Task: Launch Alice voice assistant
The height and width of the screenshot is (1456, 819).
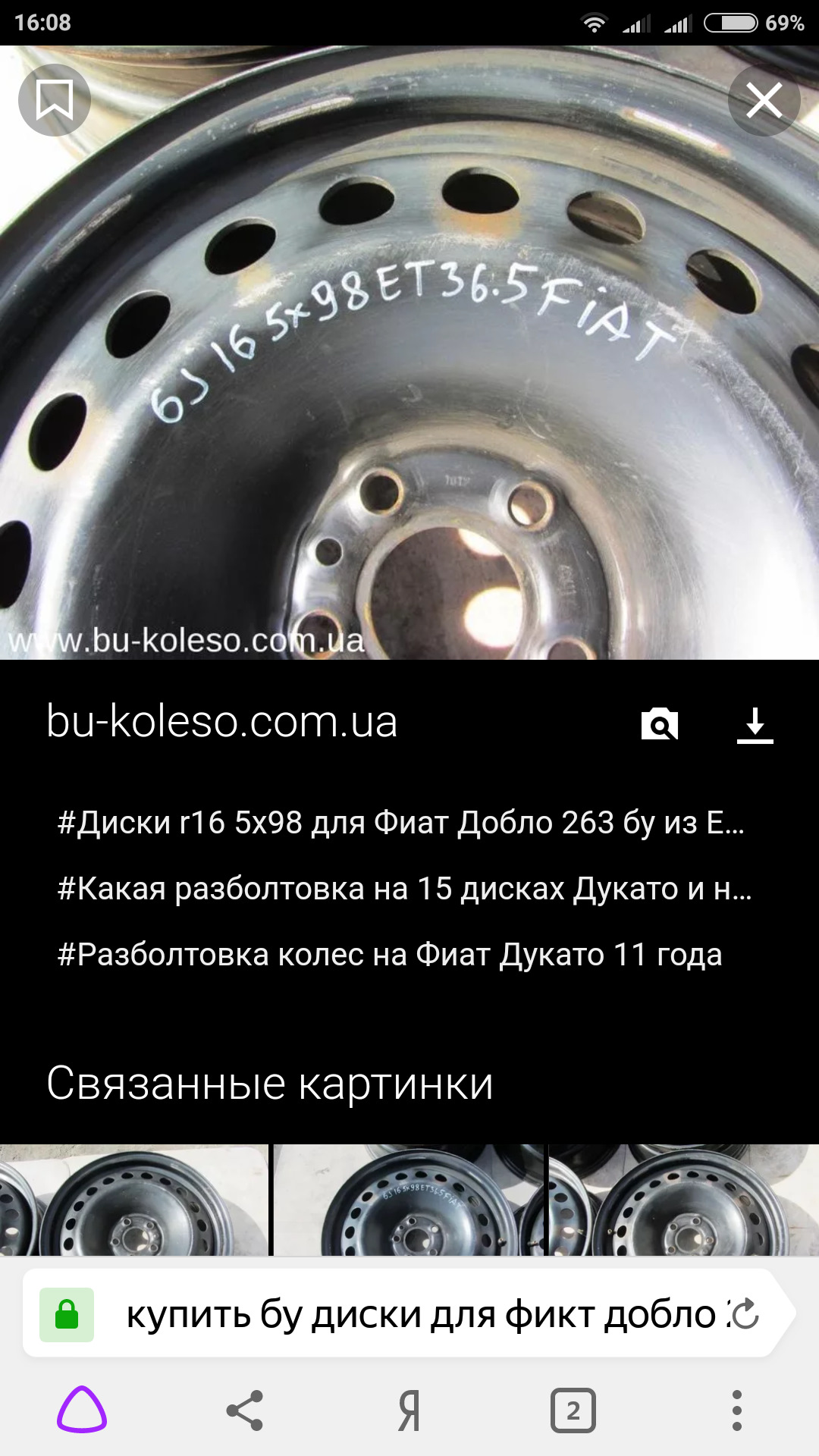Action: click(82, 1410)
